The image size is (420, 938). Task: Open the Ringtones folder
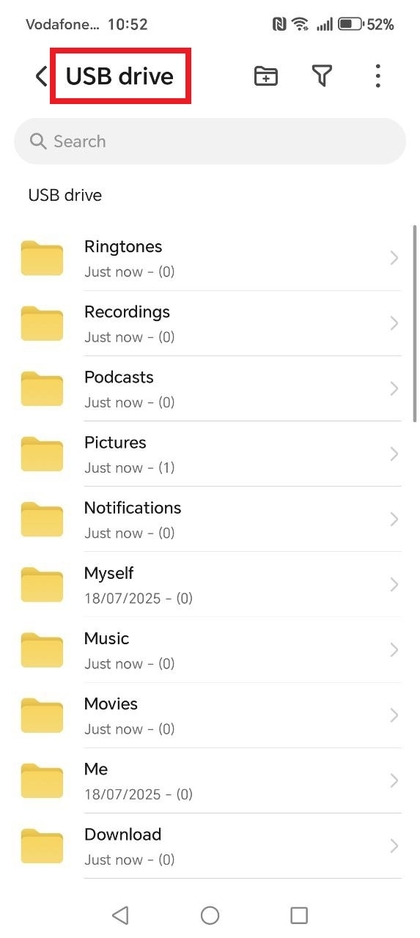210,258
